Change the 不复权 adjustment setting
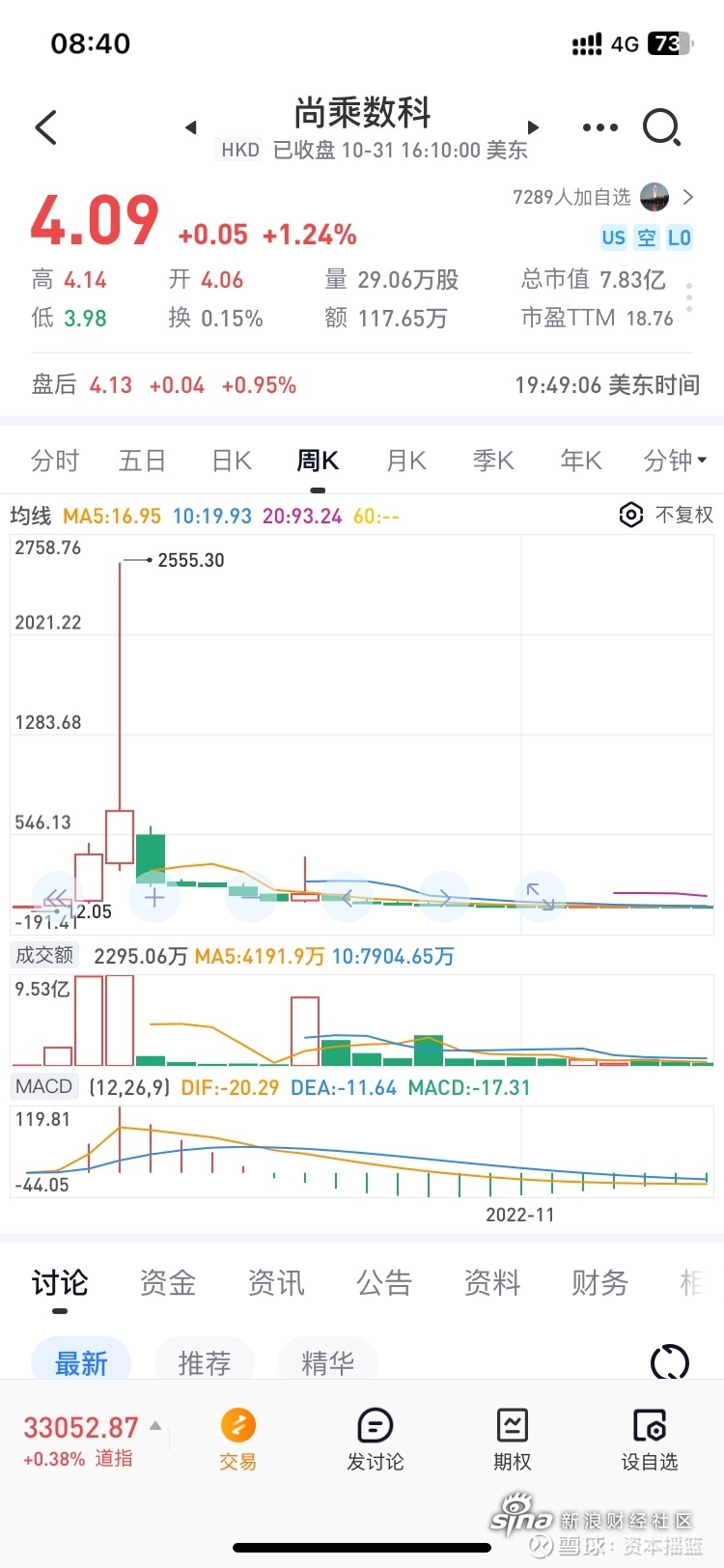Viewport: 724px width, 1568px height. (667, 515)
